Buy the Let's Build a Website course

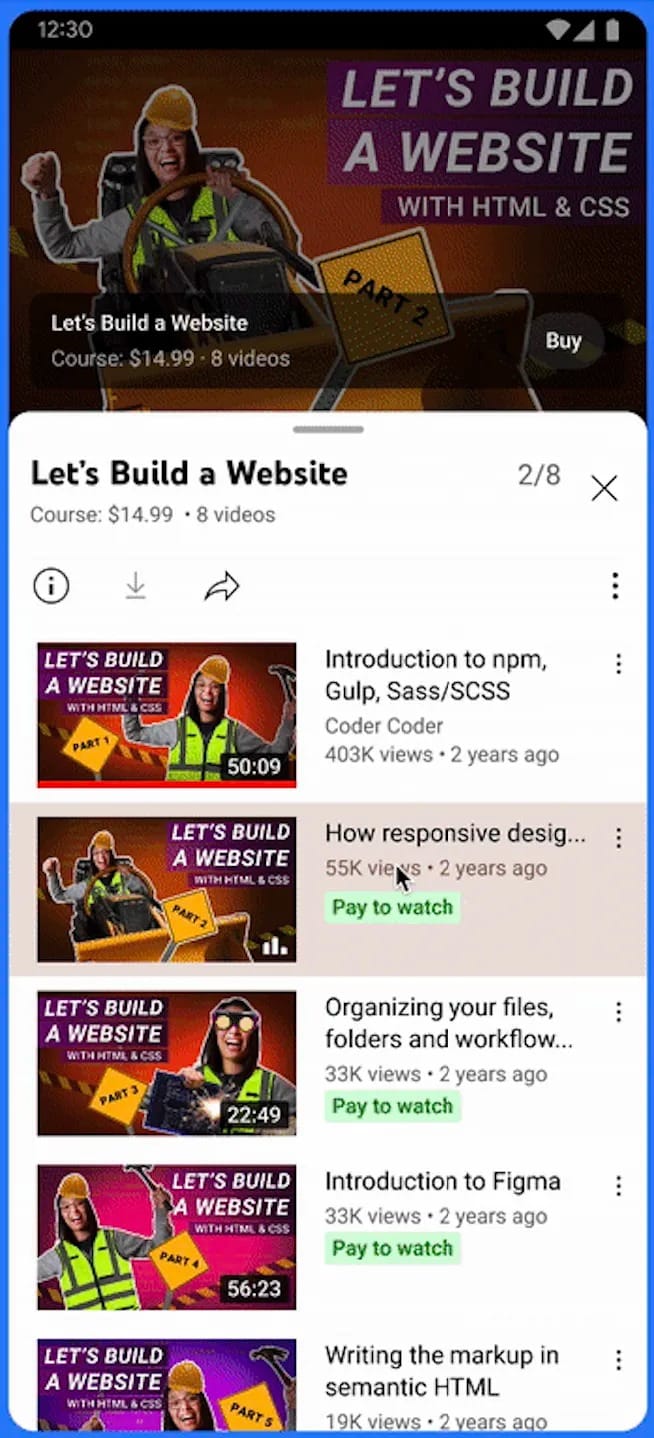563,341
